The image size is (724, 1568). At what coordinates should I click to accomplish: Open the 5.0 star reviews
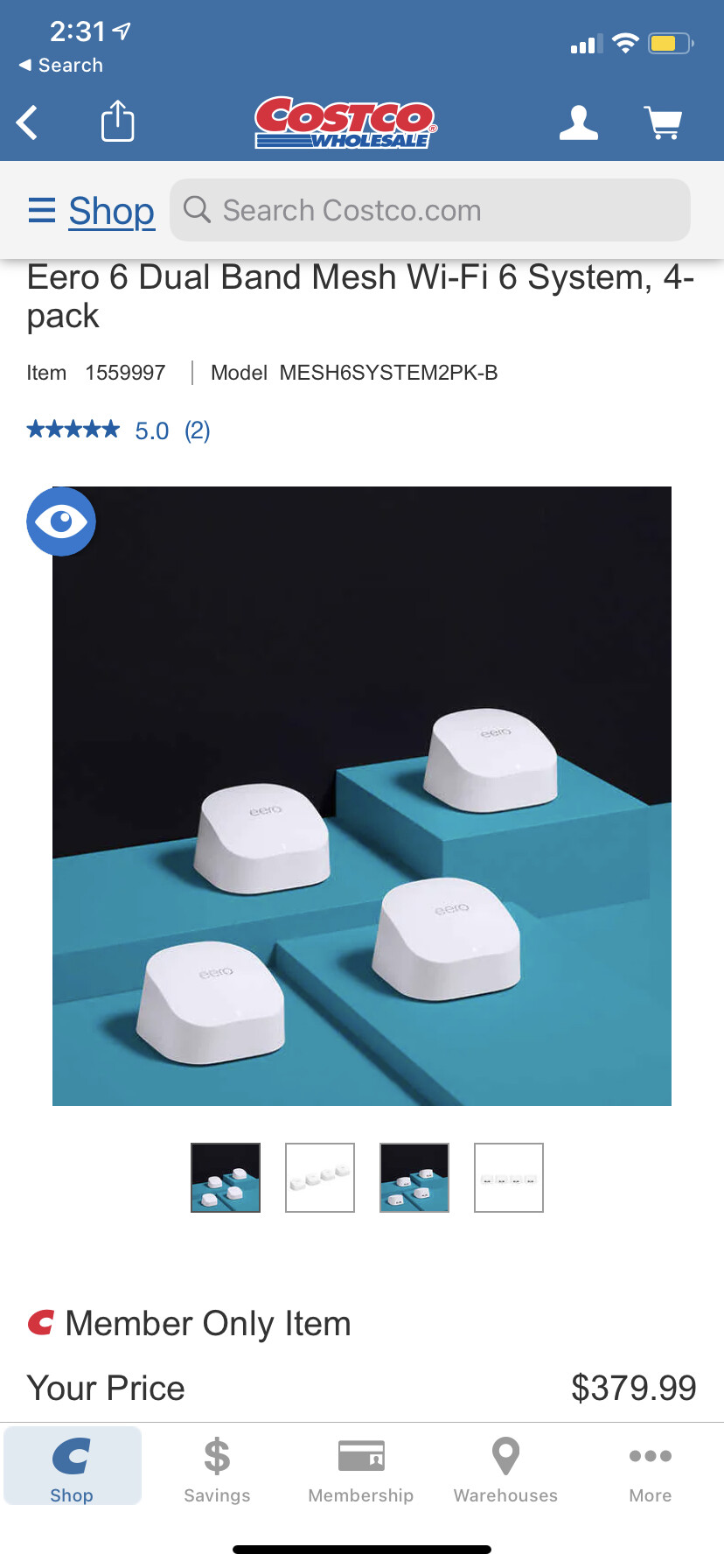(119, 430)
